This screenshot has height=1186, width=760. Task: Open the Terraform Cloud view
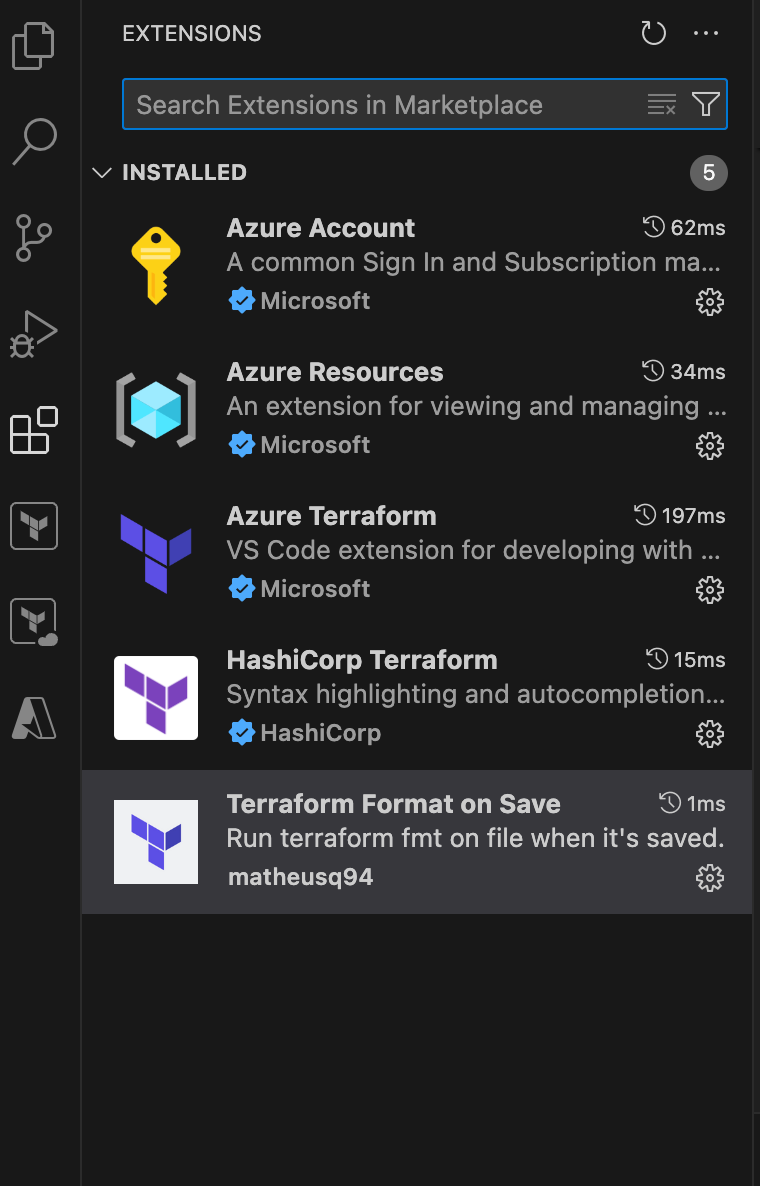point(34,620)
